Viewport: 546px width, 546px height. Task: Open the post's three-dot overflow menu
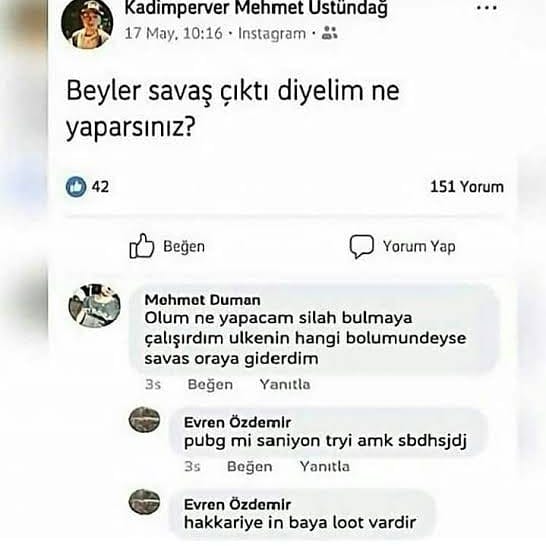[486, 8]
